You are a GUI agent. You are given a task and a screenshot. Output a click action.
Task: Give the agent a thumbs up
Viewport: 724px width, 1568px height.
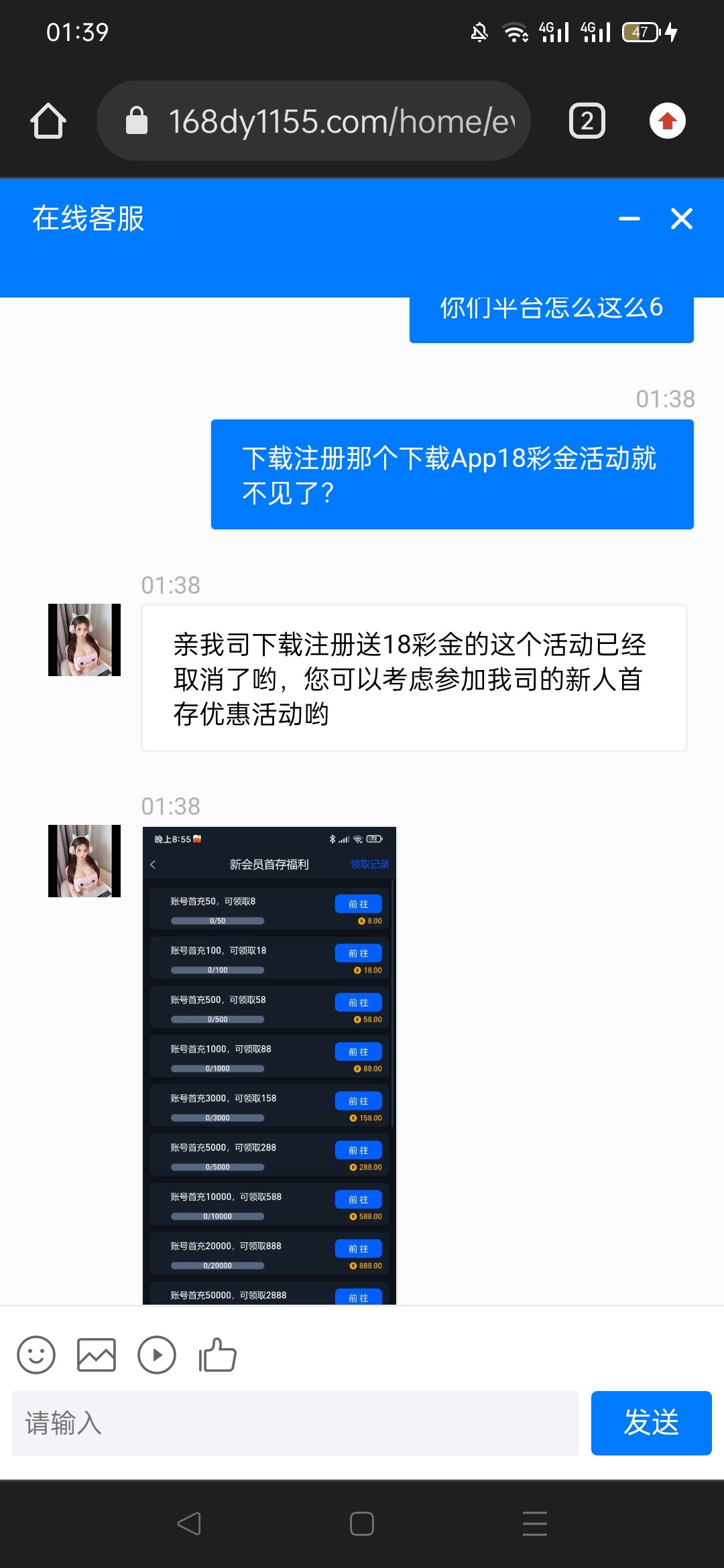217,1355
